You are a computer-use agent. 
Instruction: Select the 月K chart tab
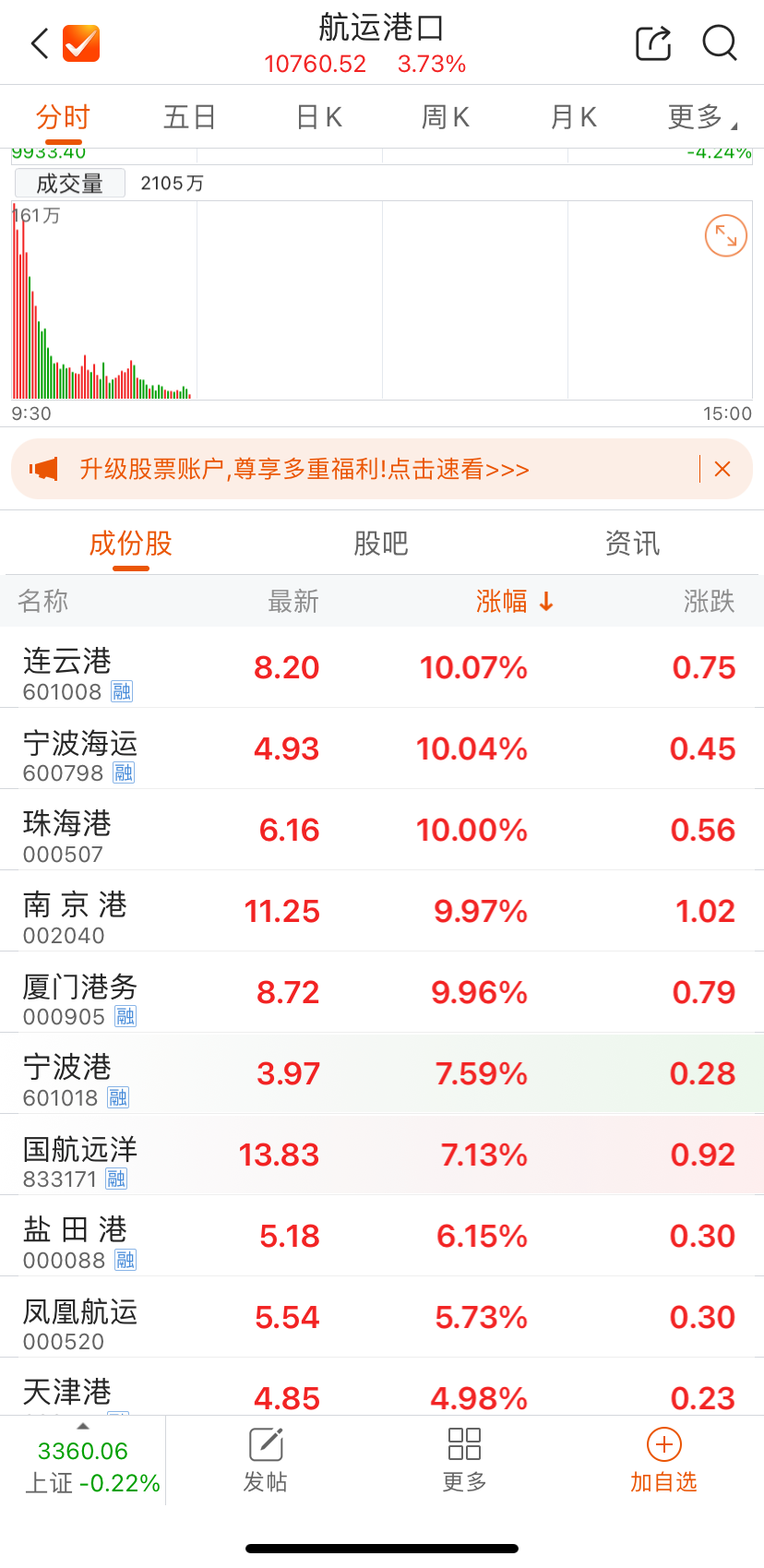click(573, 117)
